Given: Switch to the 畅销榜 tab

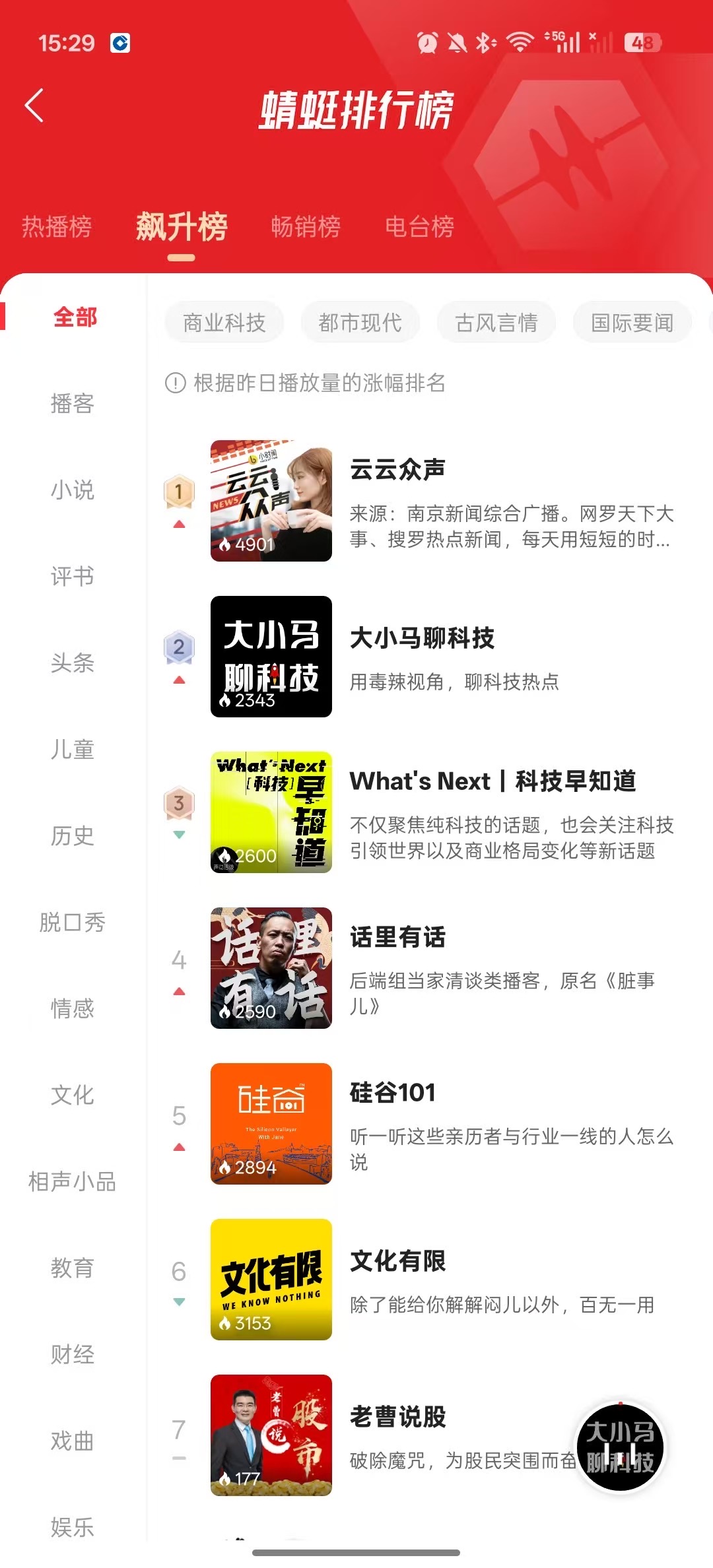Looking at the screenshot, I should 306,226.
